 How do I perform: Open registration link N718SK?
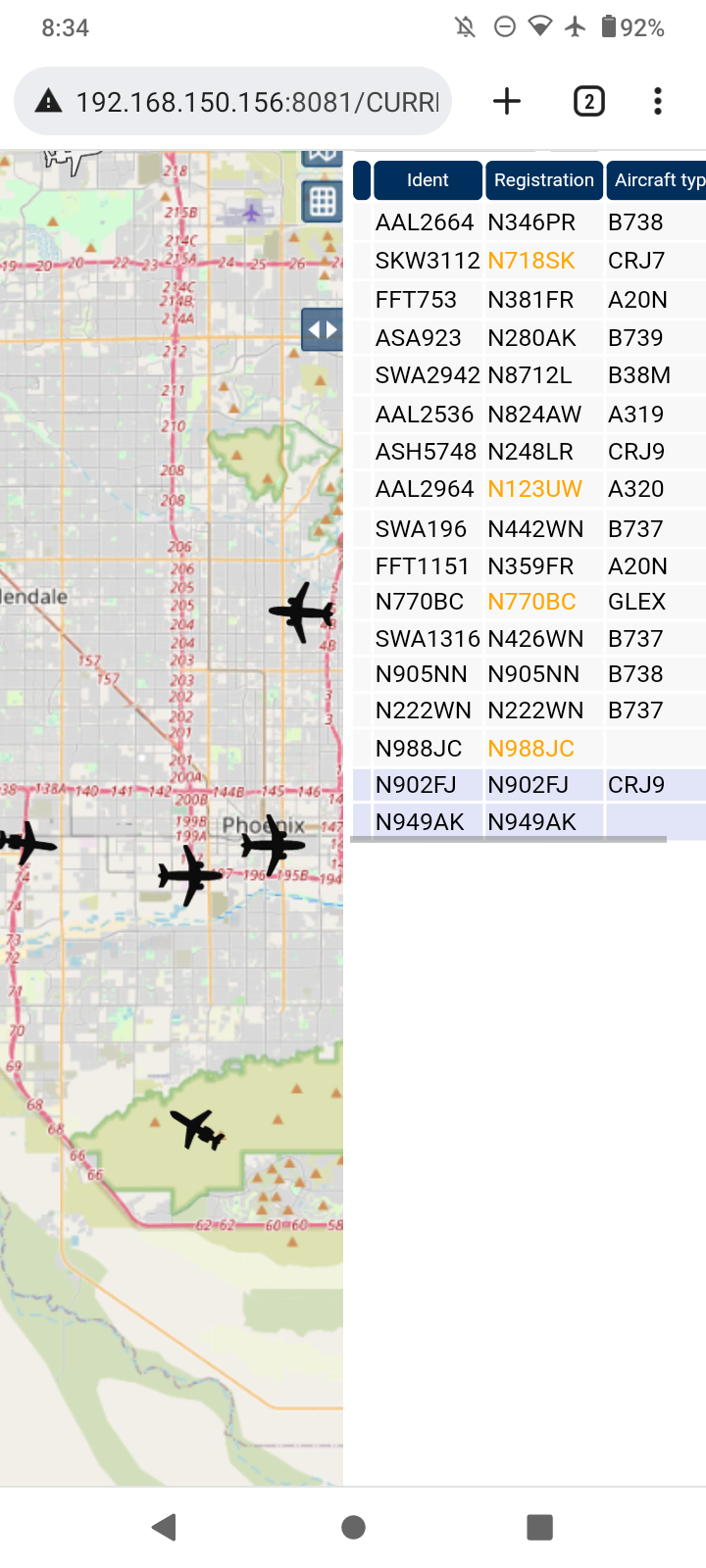[x=531, y=261]
